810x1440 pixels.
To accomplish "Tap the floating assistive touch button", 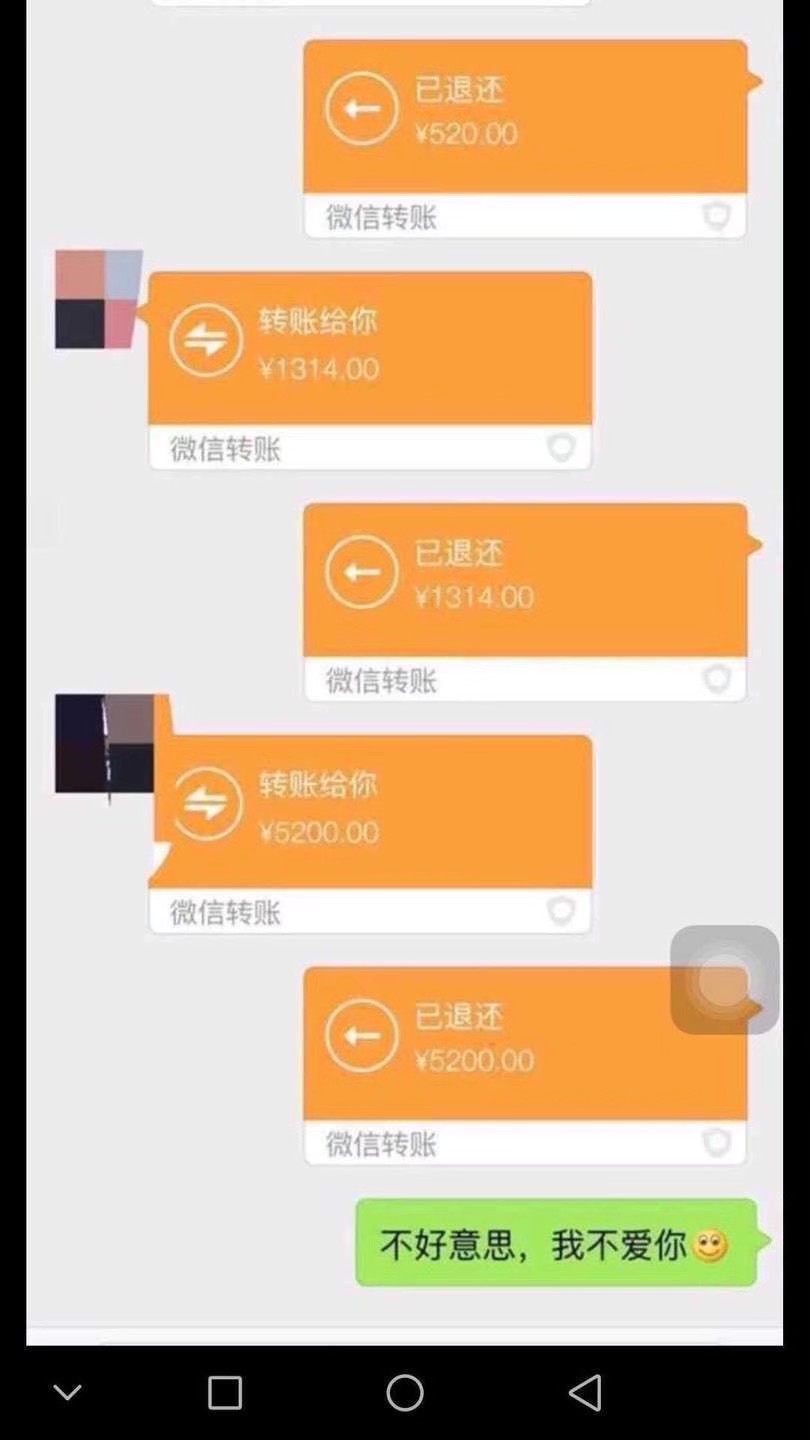I will [x=724, y=980].
